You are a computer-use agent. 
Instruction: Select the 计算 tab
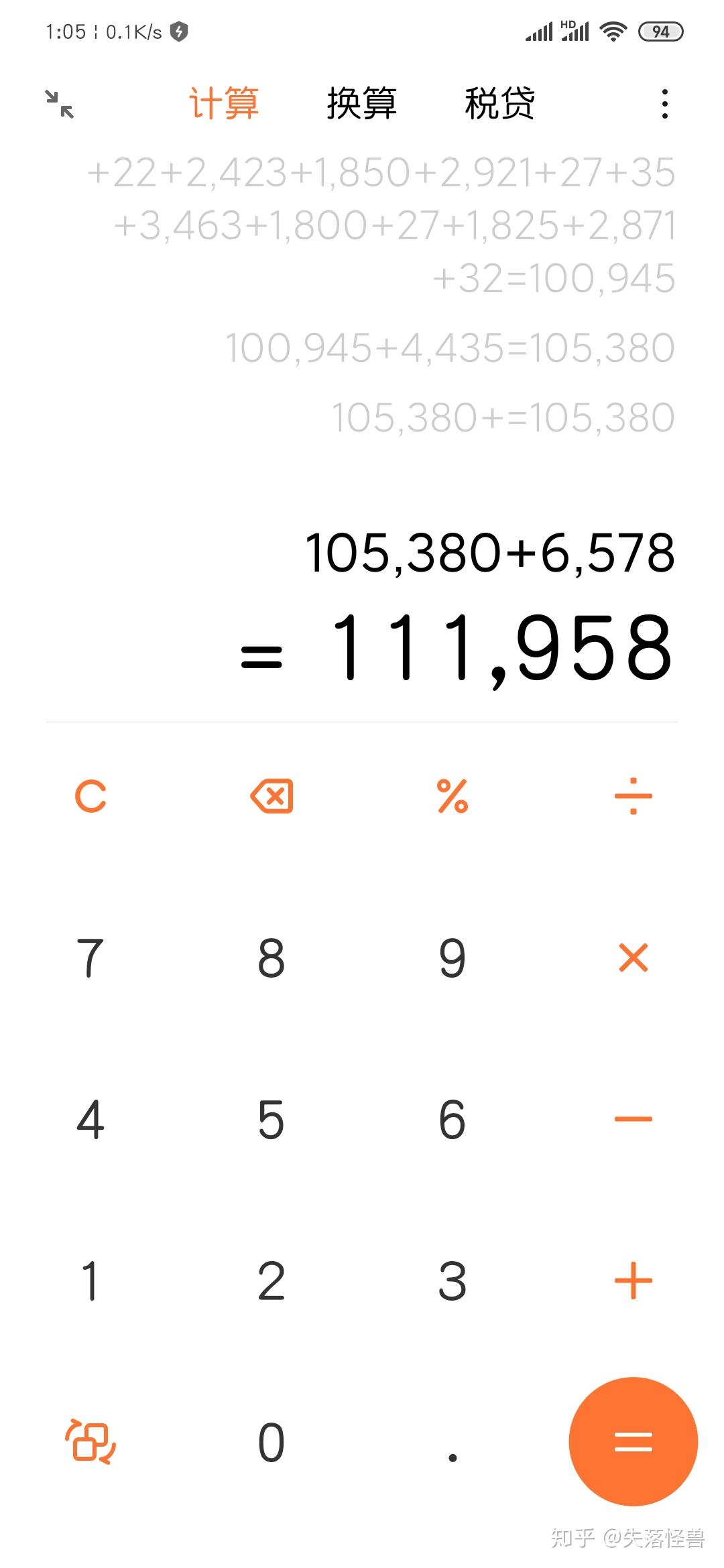[x=224, y=104]
